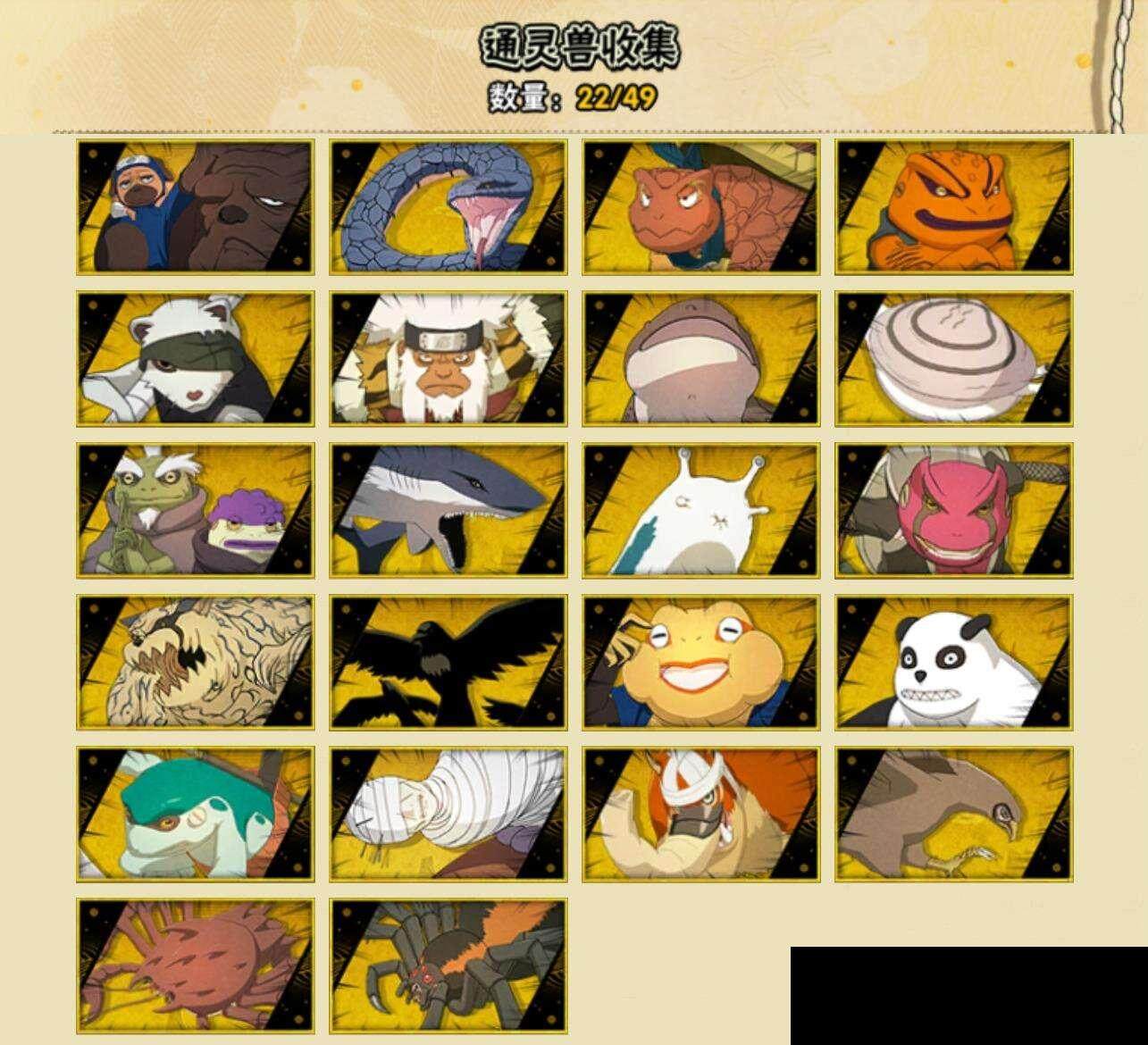Select the blue coiled snake card
The height and width of the screenshot is (1045, 1148).
point(448,206)
